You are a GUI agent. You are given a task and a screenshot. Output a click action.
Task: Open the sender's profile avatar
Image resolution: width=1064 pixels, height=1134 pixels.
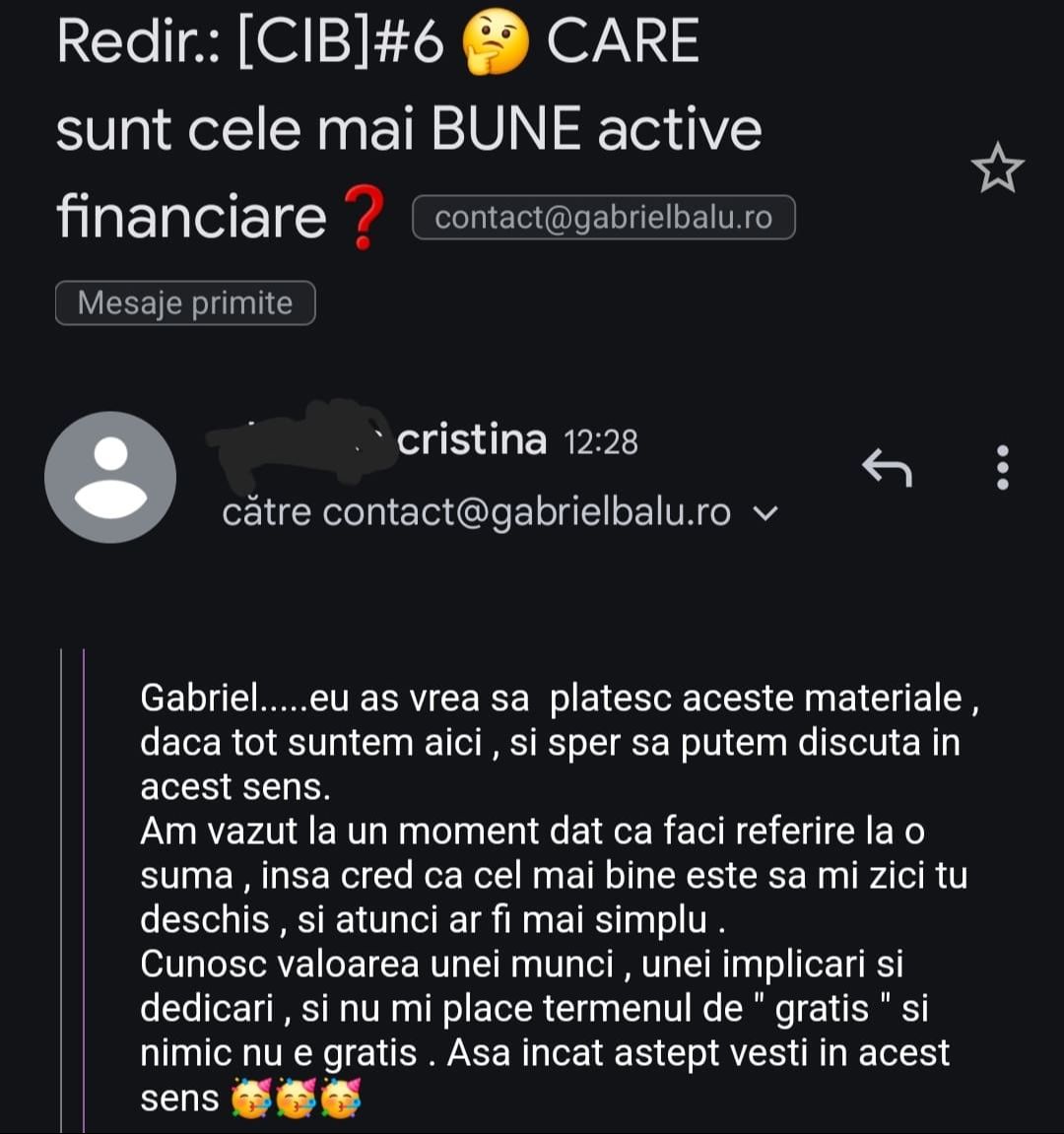(110, 477)
